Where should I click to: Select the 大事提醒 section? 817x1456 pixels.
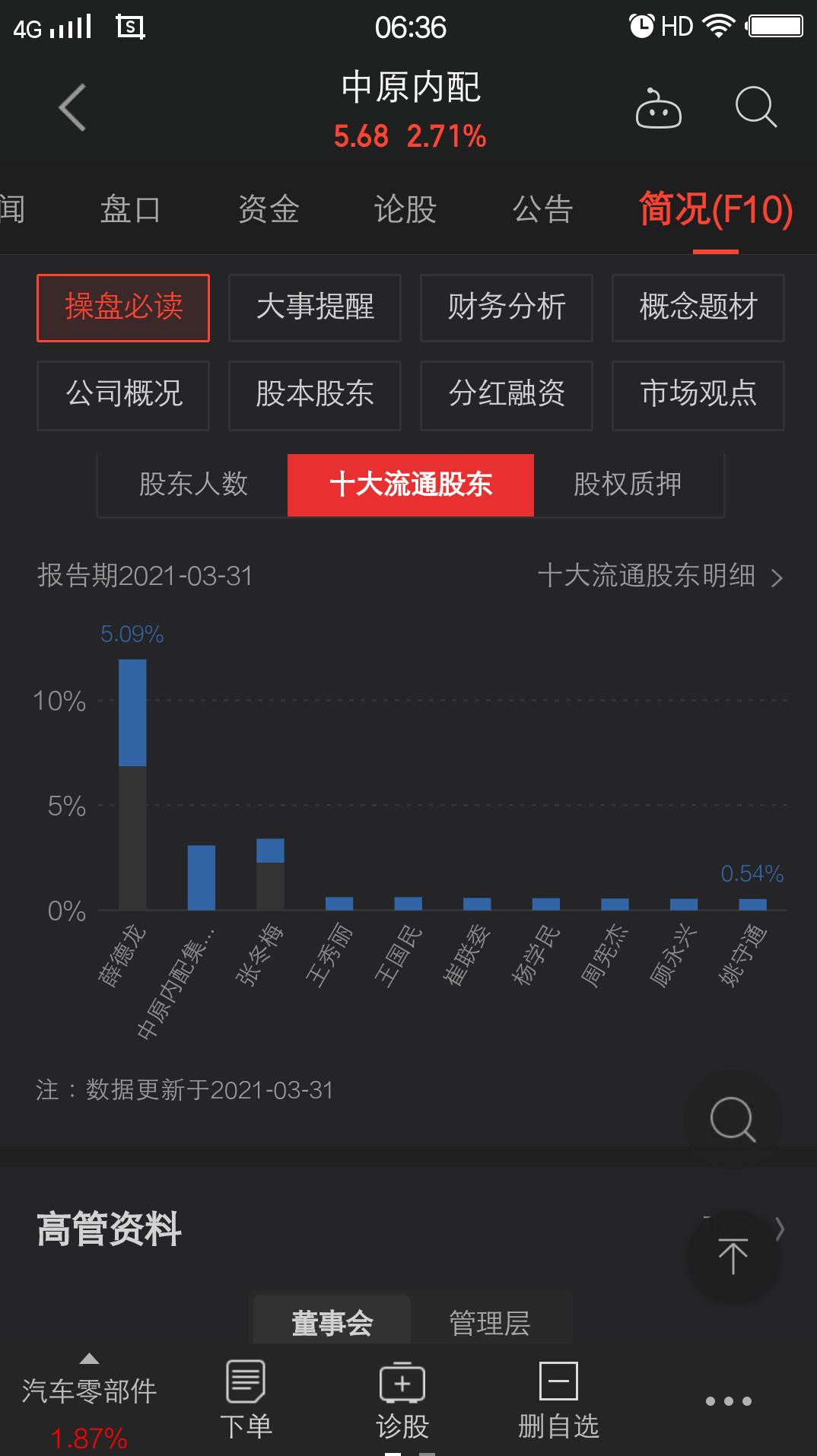coord(315,307)
